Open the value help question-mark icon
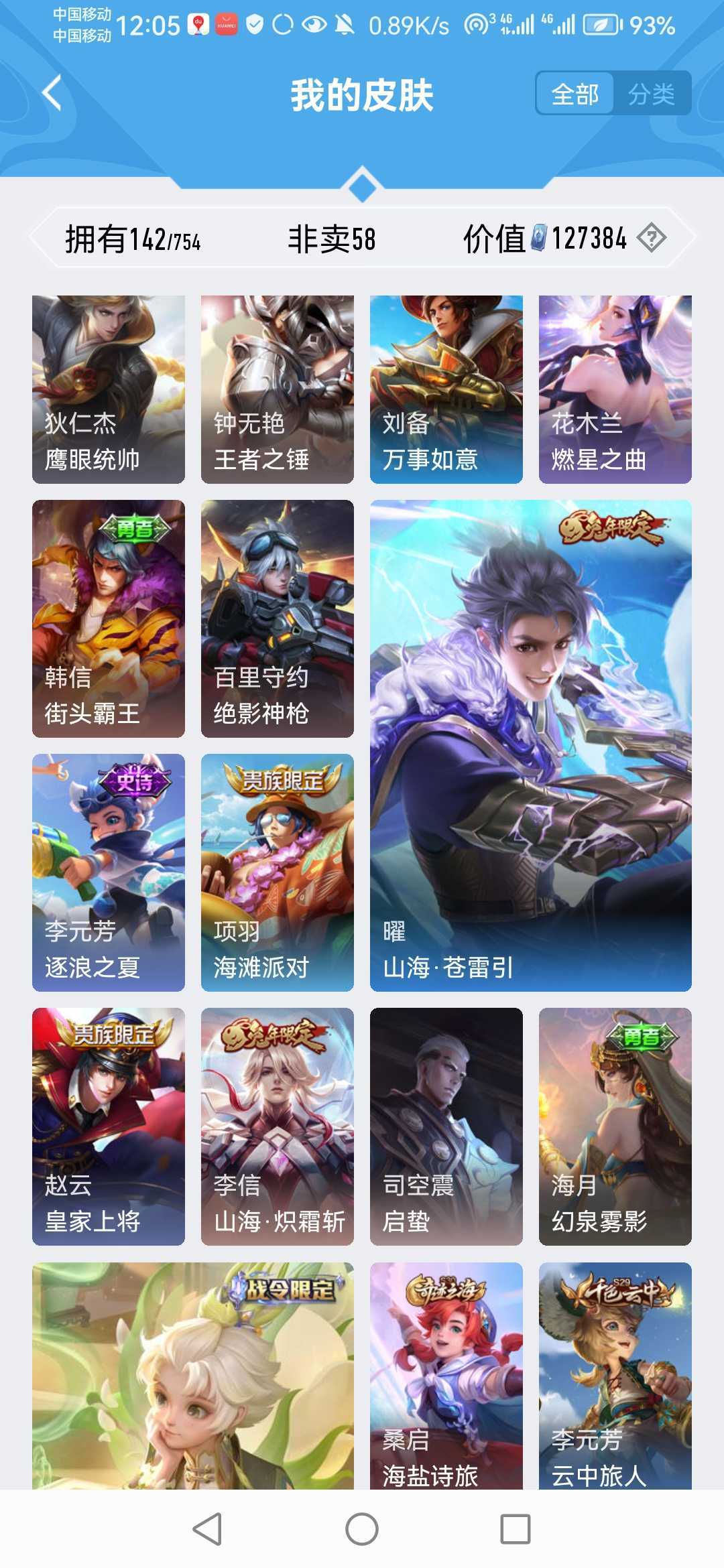Screen dimensions: 724x1568 tap(651, 237)
